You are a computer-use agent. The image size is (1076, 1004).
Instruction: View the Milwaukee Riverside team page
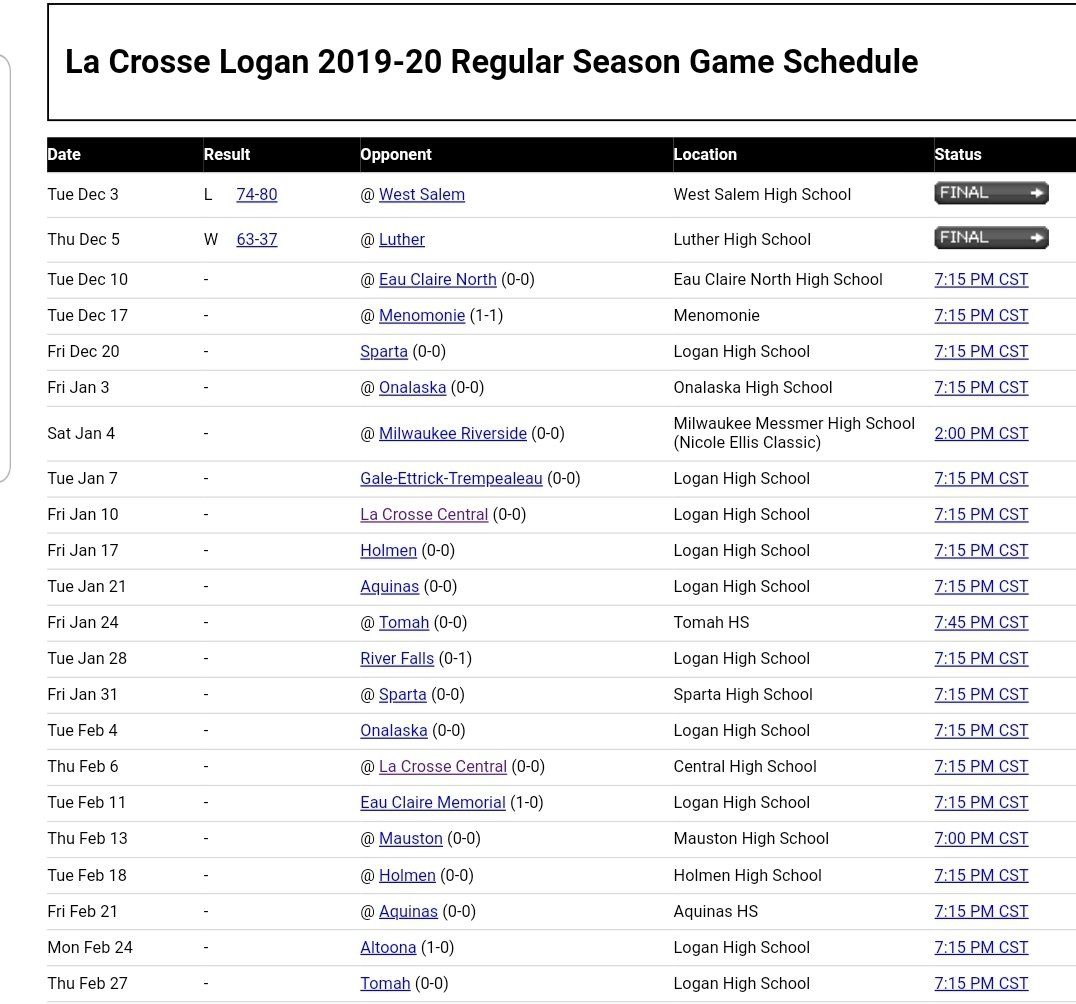point(452,433)
